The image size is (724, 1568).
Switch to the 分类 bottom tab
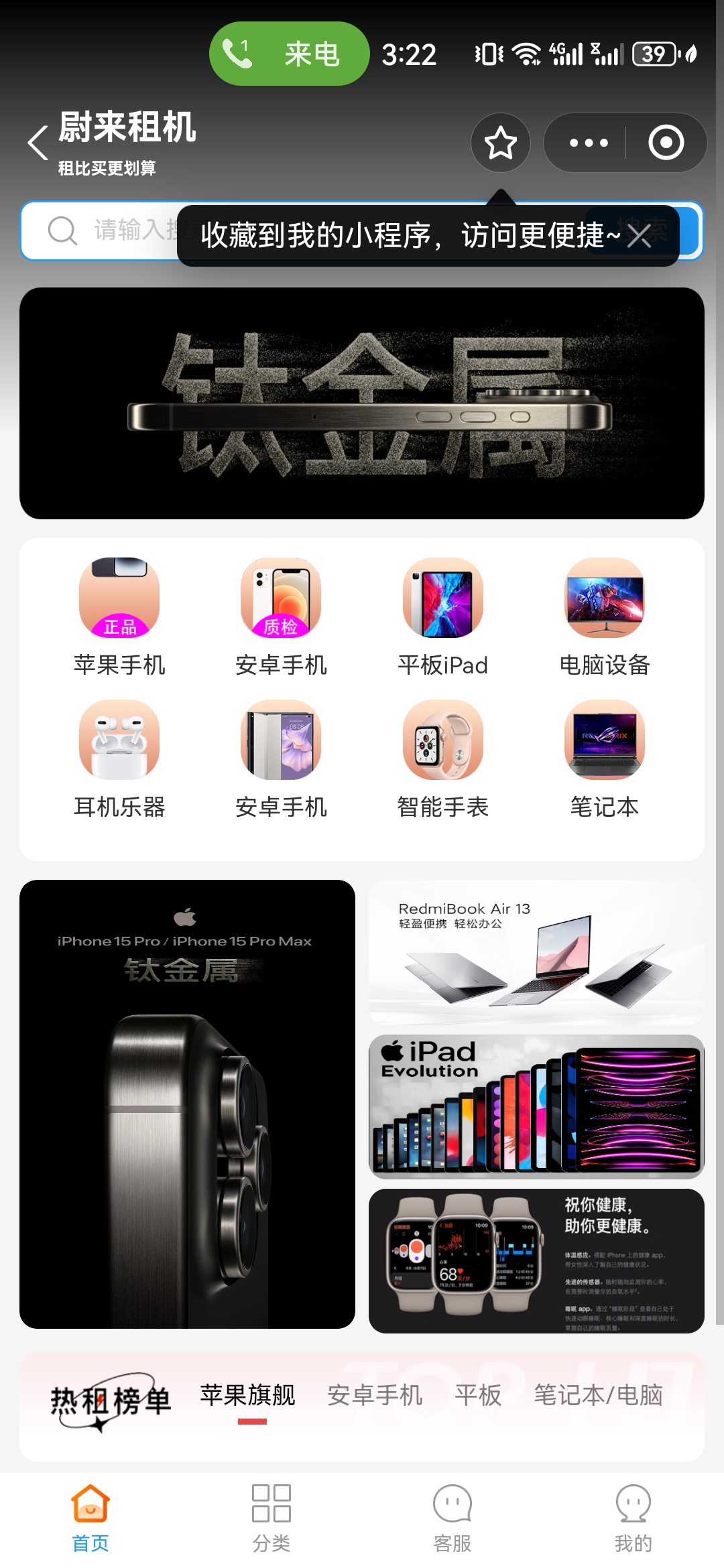pos(271,1518)
